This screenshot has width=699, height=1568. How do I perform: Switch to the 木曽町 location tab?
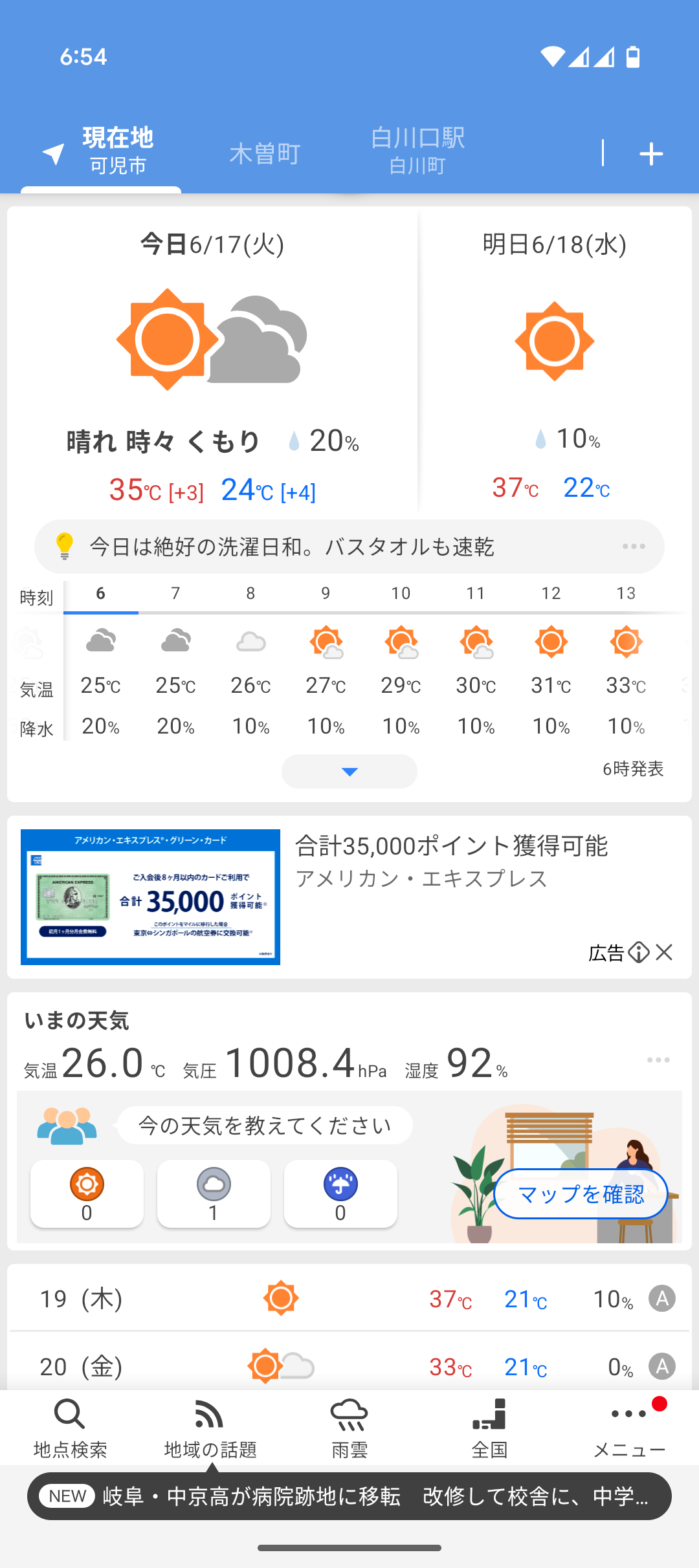pyautogui.click(x=264, y=153)
